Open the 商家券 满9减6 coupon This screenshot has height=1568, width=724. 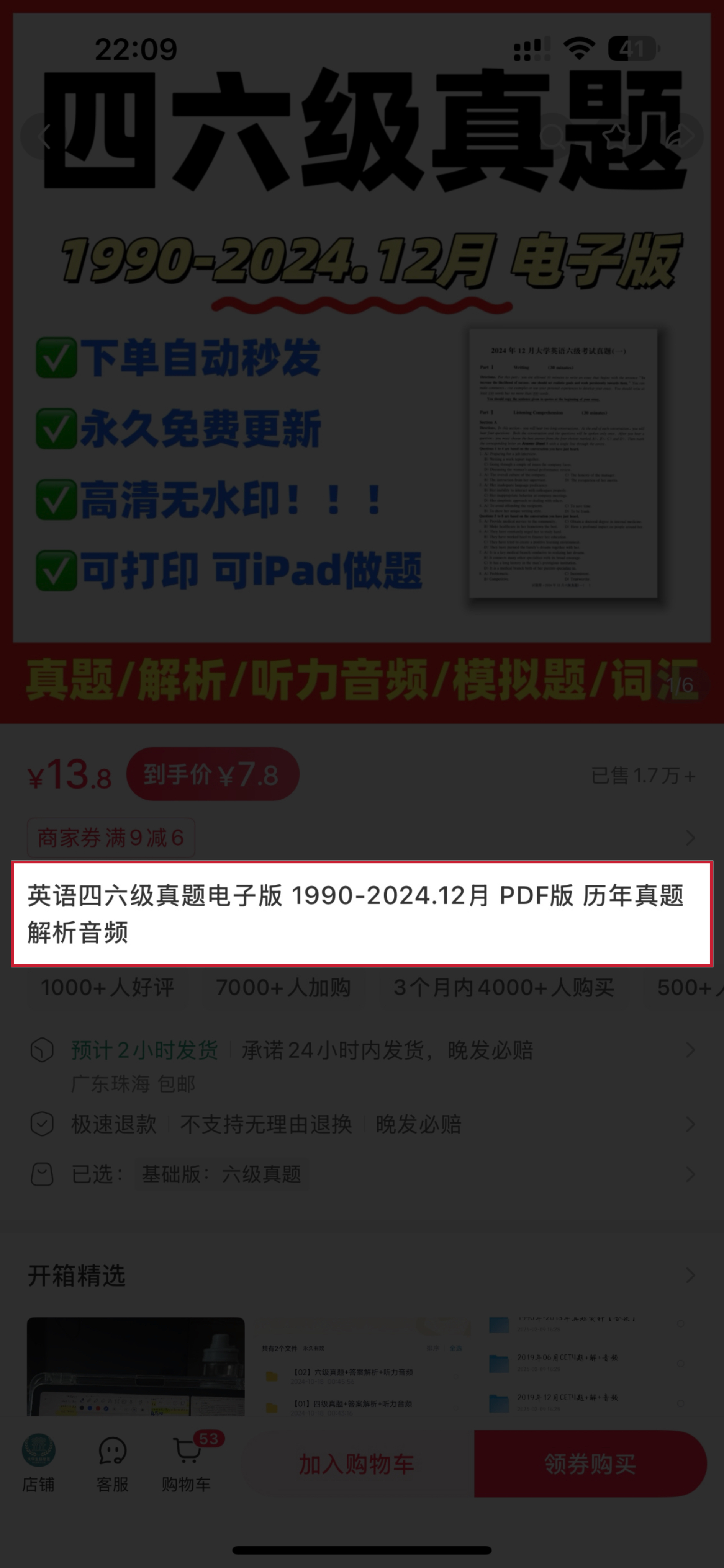(111, 838)
